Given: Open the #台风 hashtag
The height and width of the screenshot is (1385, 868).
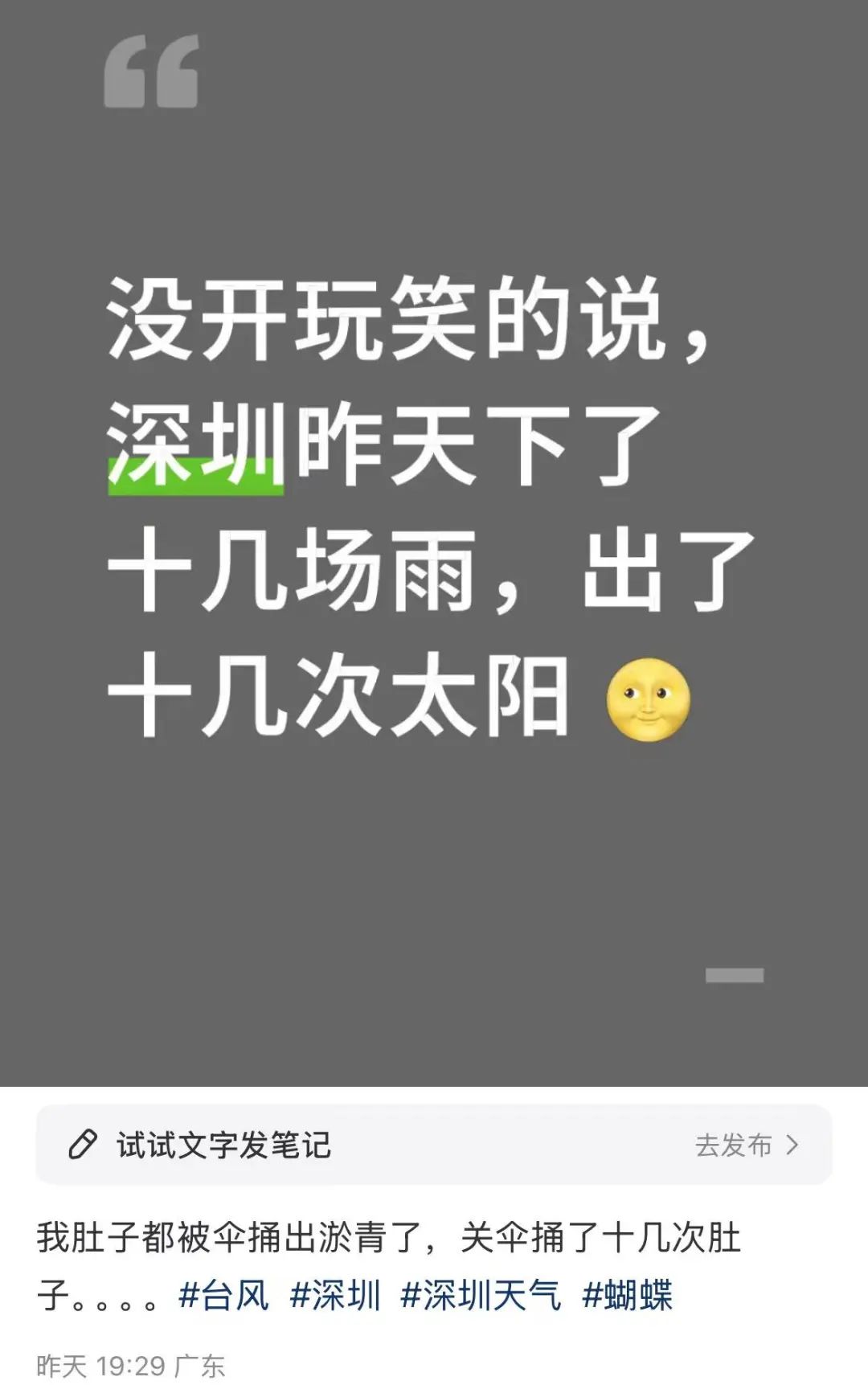Looking at the screenshot, I should (x=223, y=1296).
